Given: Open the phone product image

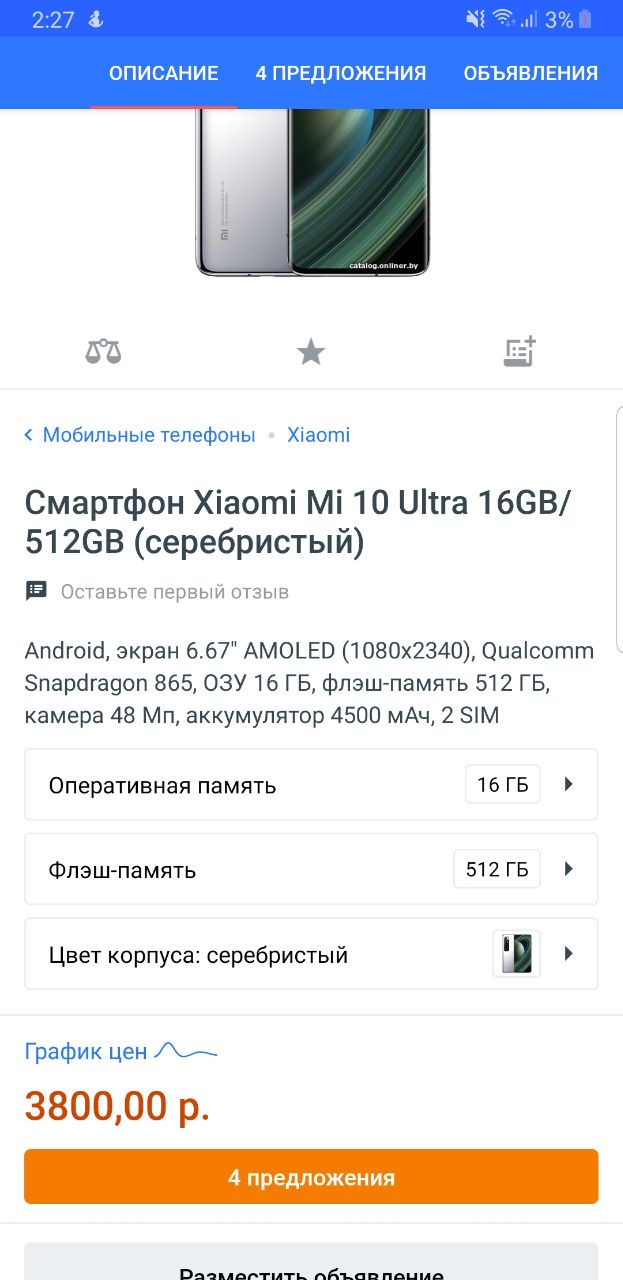Looking at the screenshot, I should click(312, 192).
